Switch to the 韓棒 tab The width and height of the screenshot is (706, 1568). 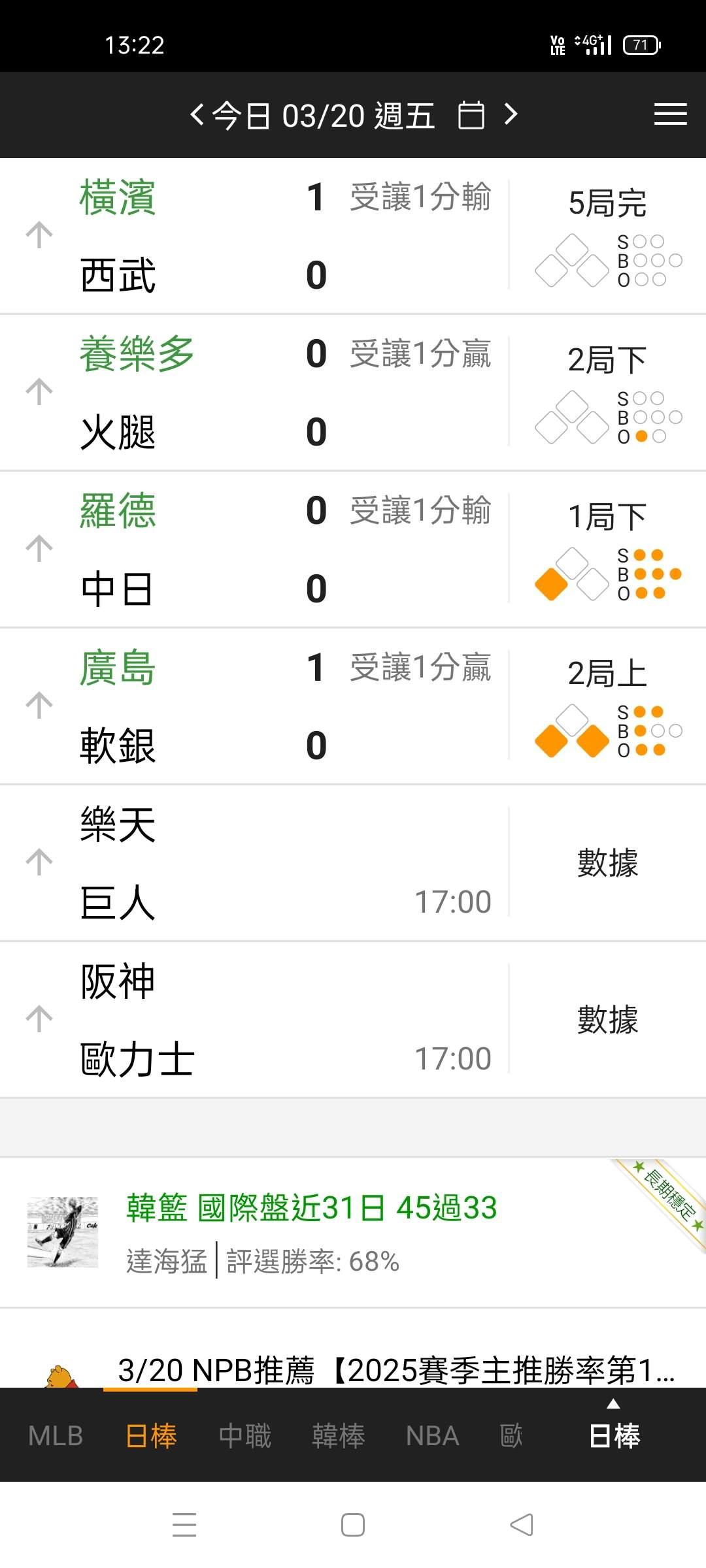click(338, 1436)
